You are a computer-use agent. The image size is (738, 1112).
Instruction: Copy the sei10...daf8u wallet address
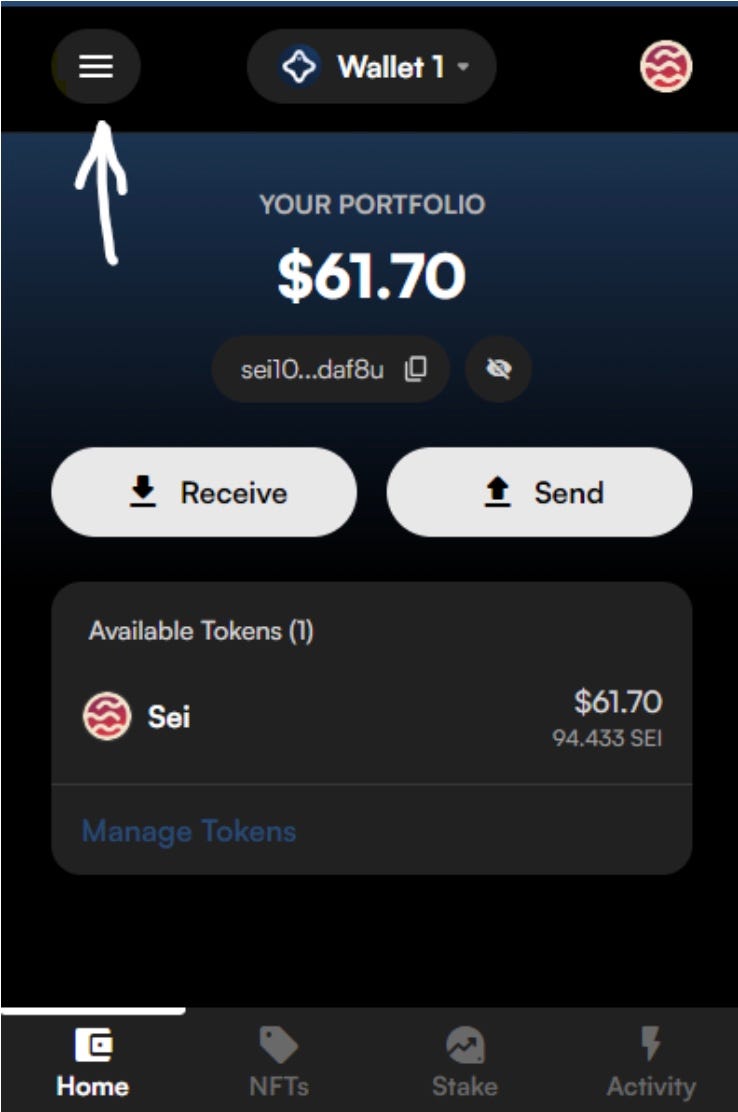click(415, 369)
